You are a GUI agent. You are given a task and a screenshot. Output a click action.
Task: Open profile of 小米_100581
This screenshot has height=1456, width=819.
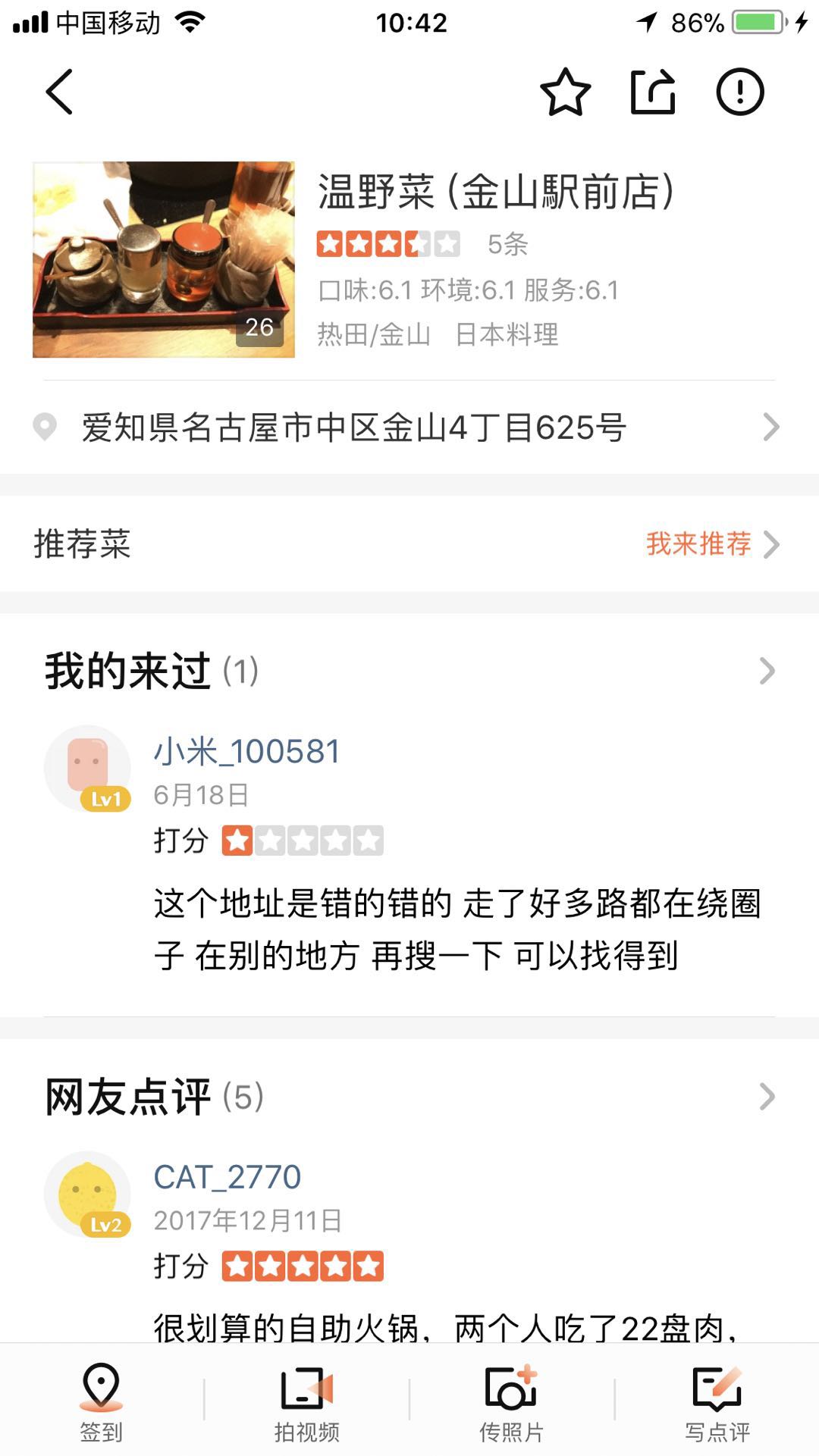coord(245,751)
